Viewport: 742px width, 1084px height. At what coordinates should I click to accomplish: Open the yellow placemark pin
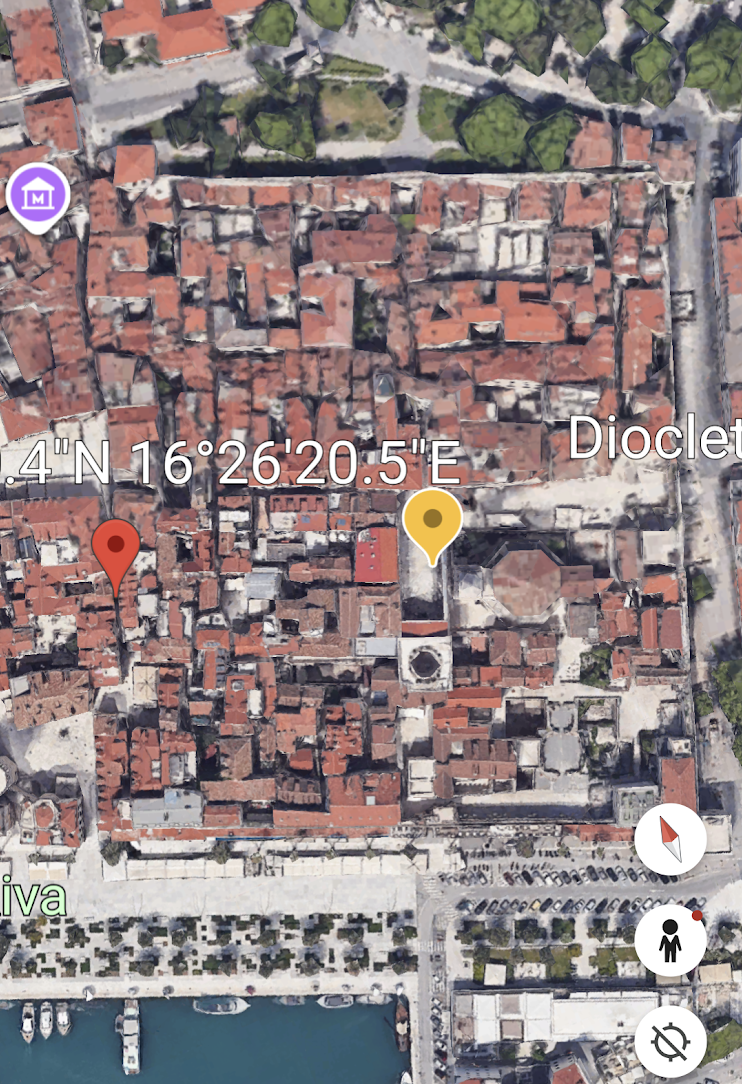pos(432,522)
